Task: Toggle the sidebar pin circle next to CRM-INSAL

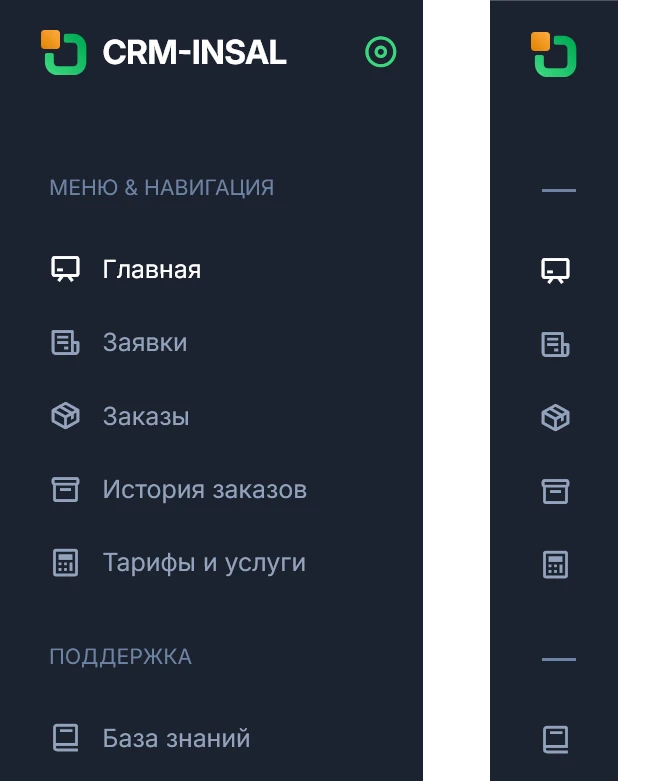Action: (381, 52)
